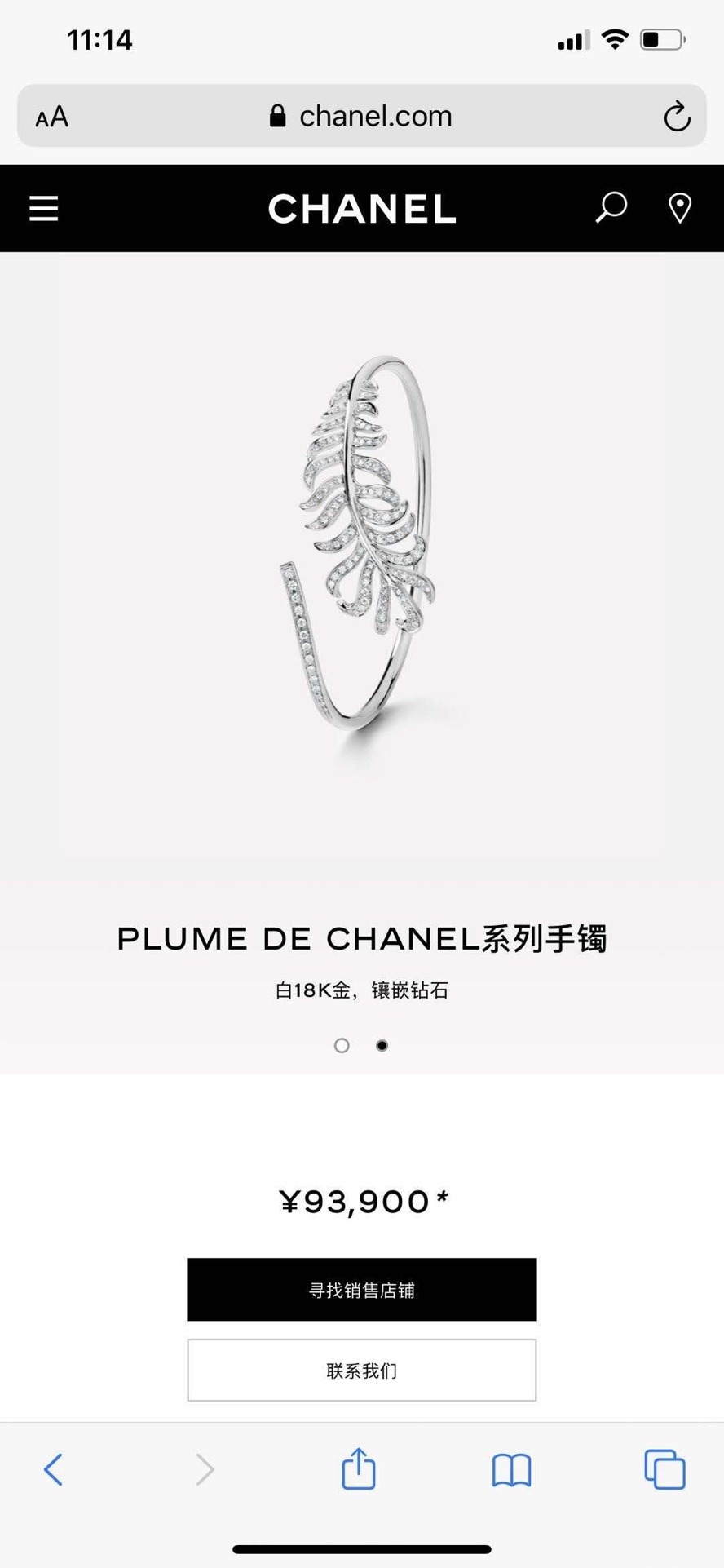Open the store locator pin

(x=680, y=208)
